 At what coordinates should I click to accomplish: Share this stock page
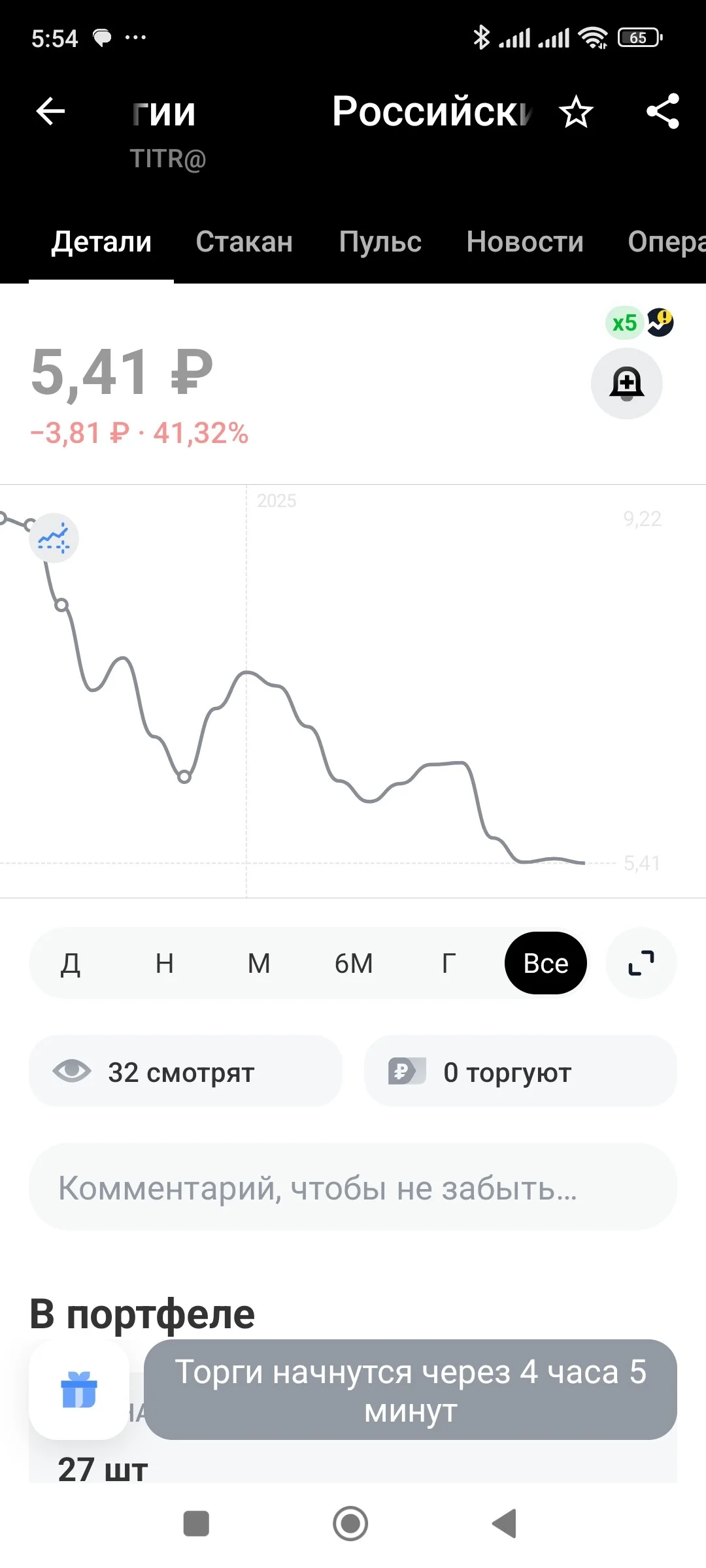(663, 111)
